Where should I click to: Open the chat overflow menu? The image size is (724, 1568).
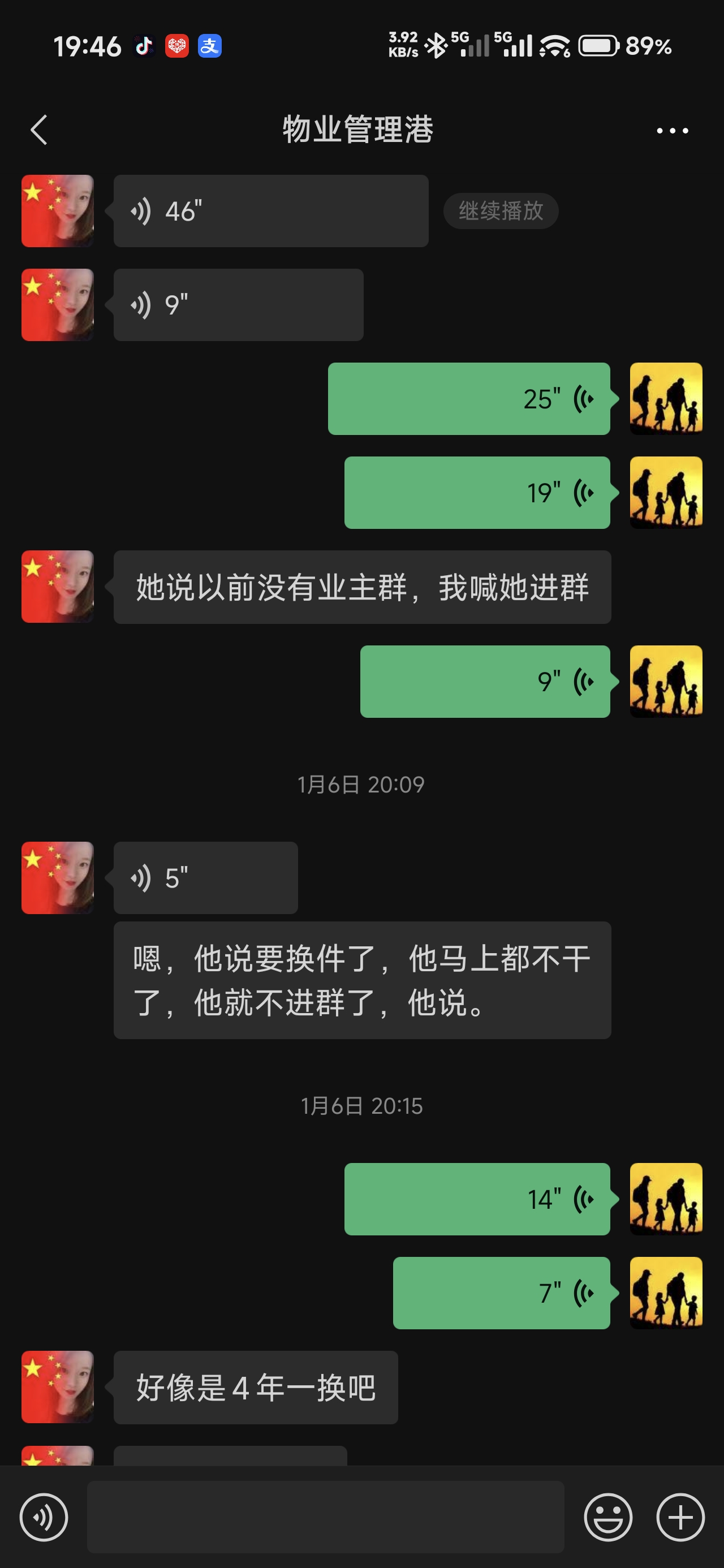tap(672, 130)
